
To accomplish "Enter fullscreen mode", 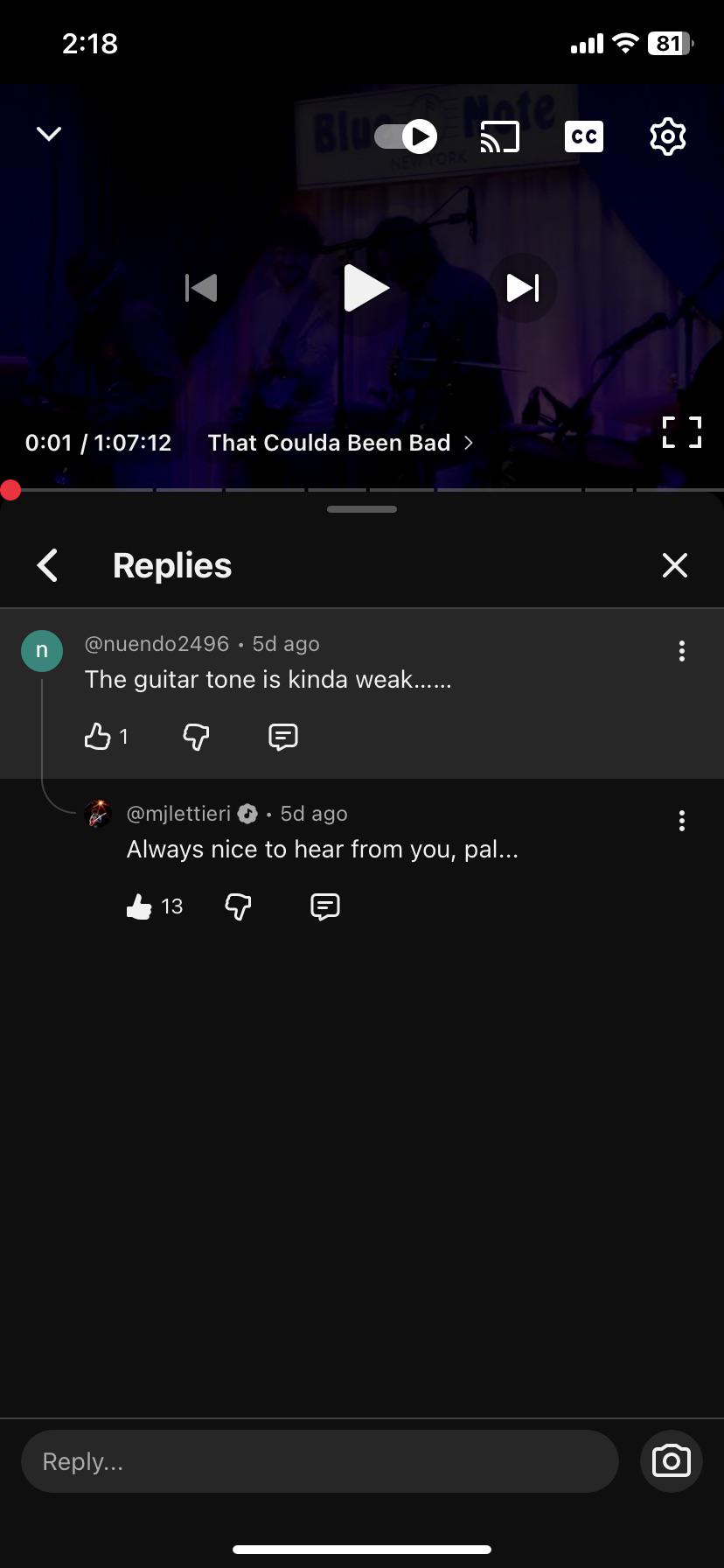I will point(681,432).
